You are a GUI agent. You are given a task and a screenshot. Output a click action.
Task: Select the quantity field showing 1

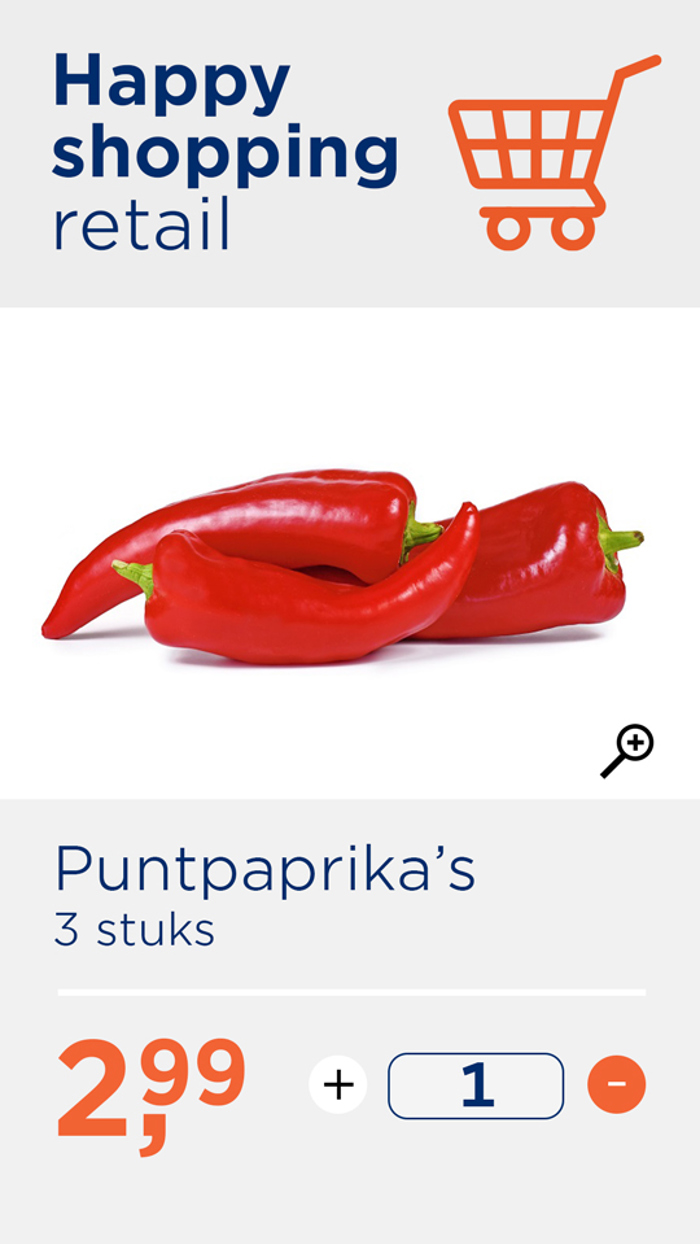point(476,1085)
